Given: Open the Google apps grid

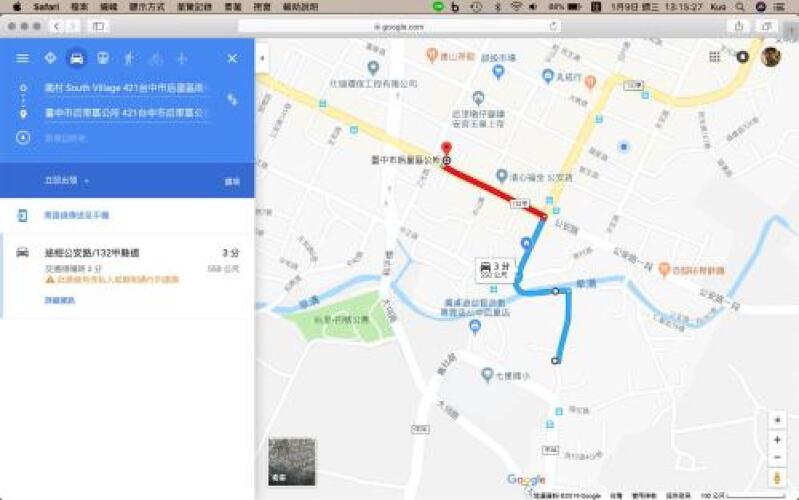Looking at the screenshot, I should (714, 57).
